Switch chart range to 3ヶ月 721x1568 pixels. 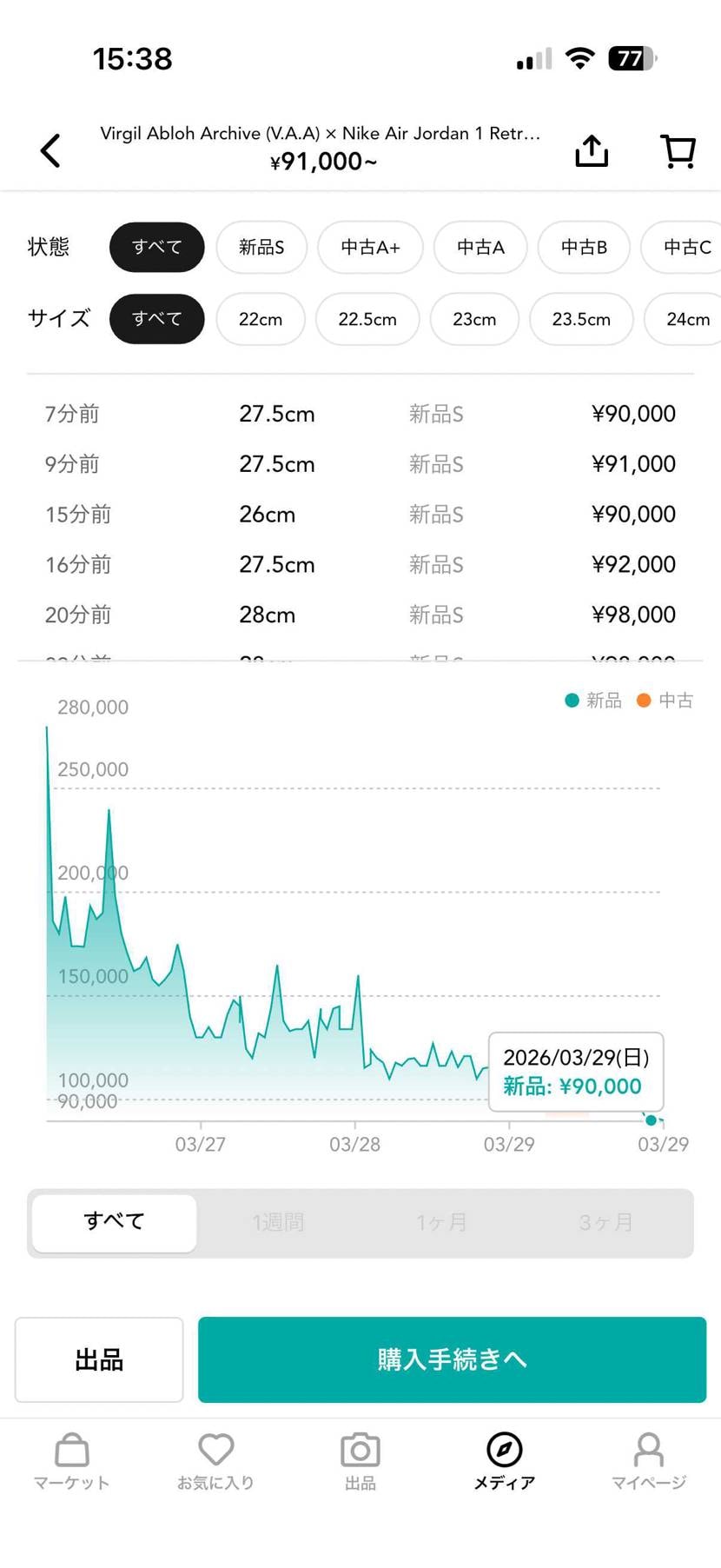[605, 1223]
